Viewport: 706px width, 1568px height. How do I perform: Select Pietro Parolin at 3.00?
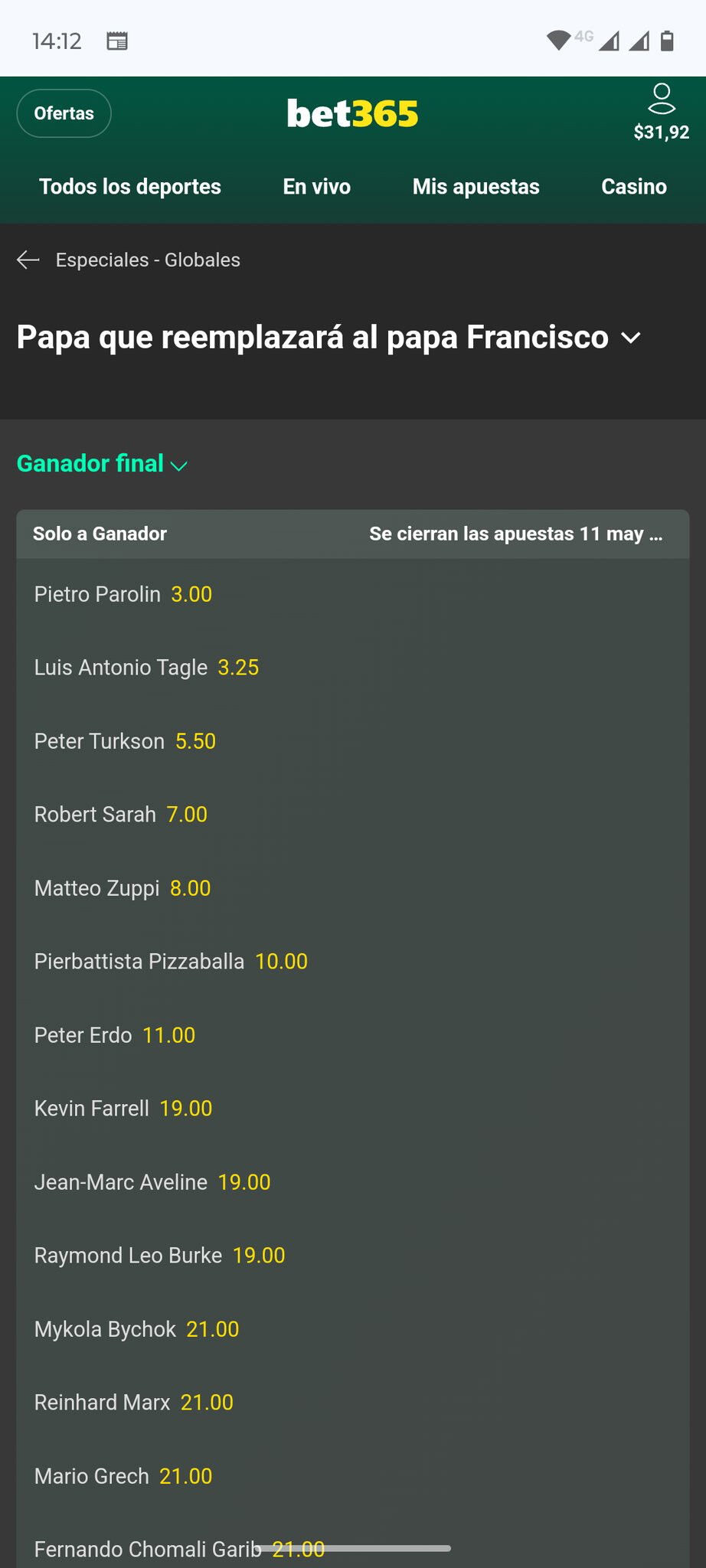[x=353, y=594]
